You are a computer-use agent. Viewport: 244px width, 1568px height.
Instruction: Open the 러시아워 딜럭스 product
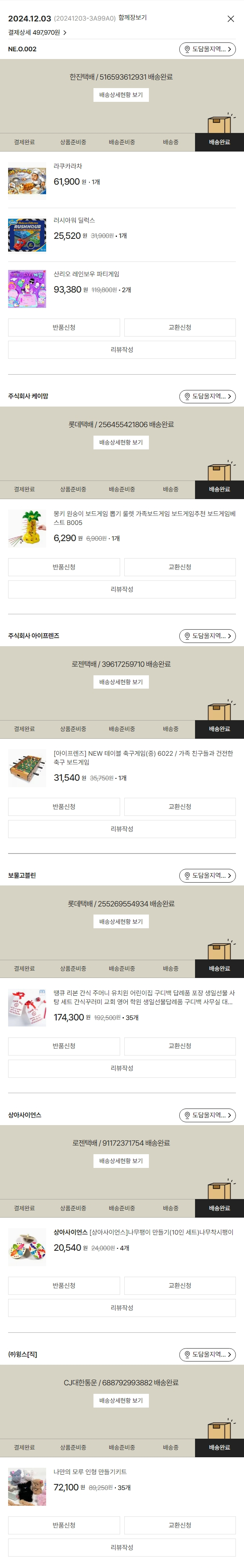74,220
